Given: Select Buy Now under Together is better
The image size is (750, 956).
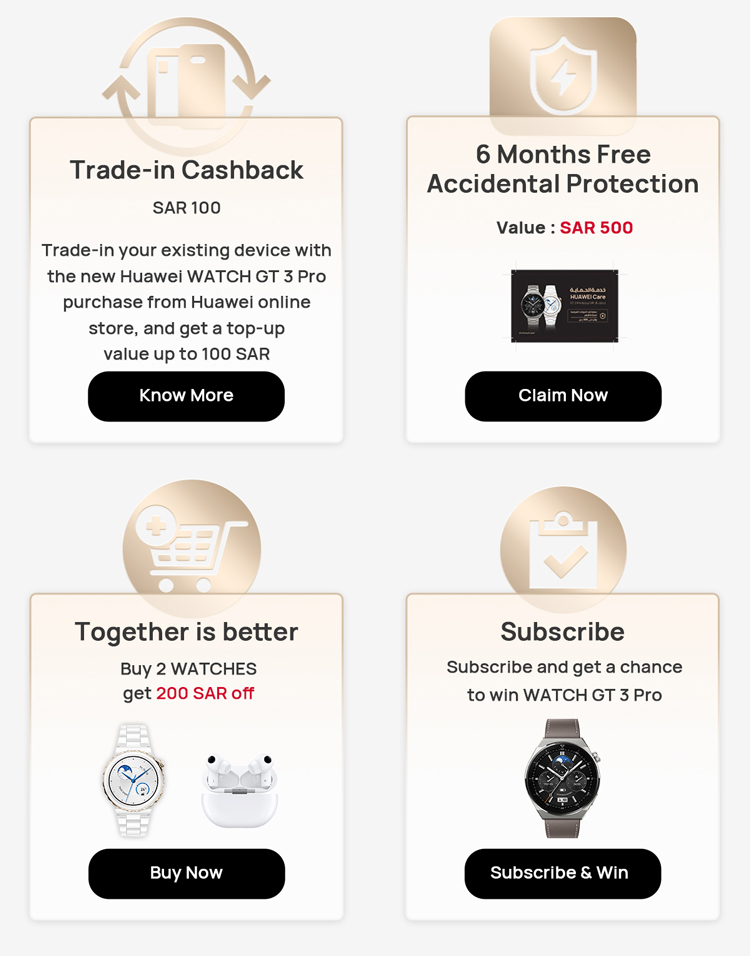Looking at the screenshot, I should pyautogui.click(x=186, y=873).
